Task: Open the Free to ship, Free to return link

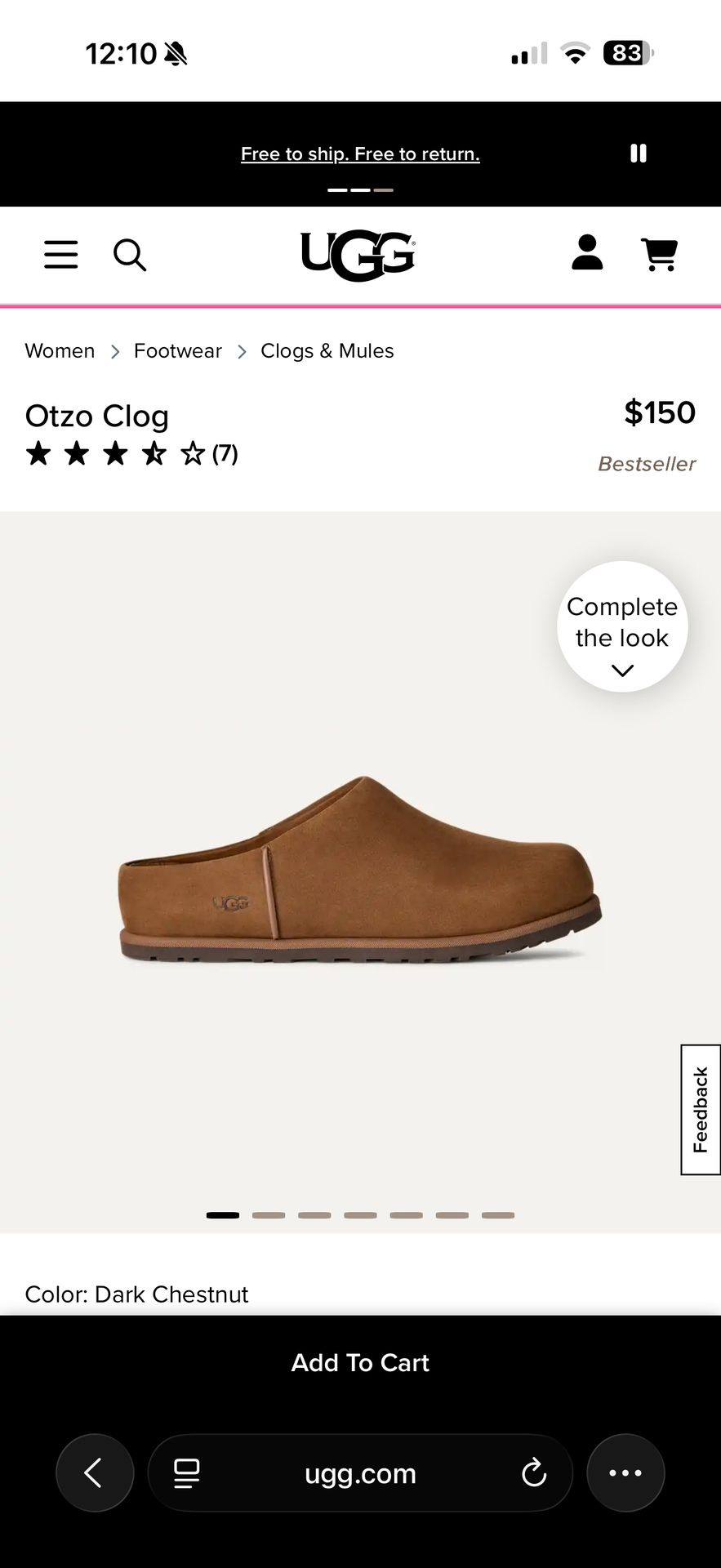Action: point(360,154)
